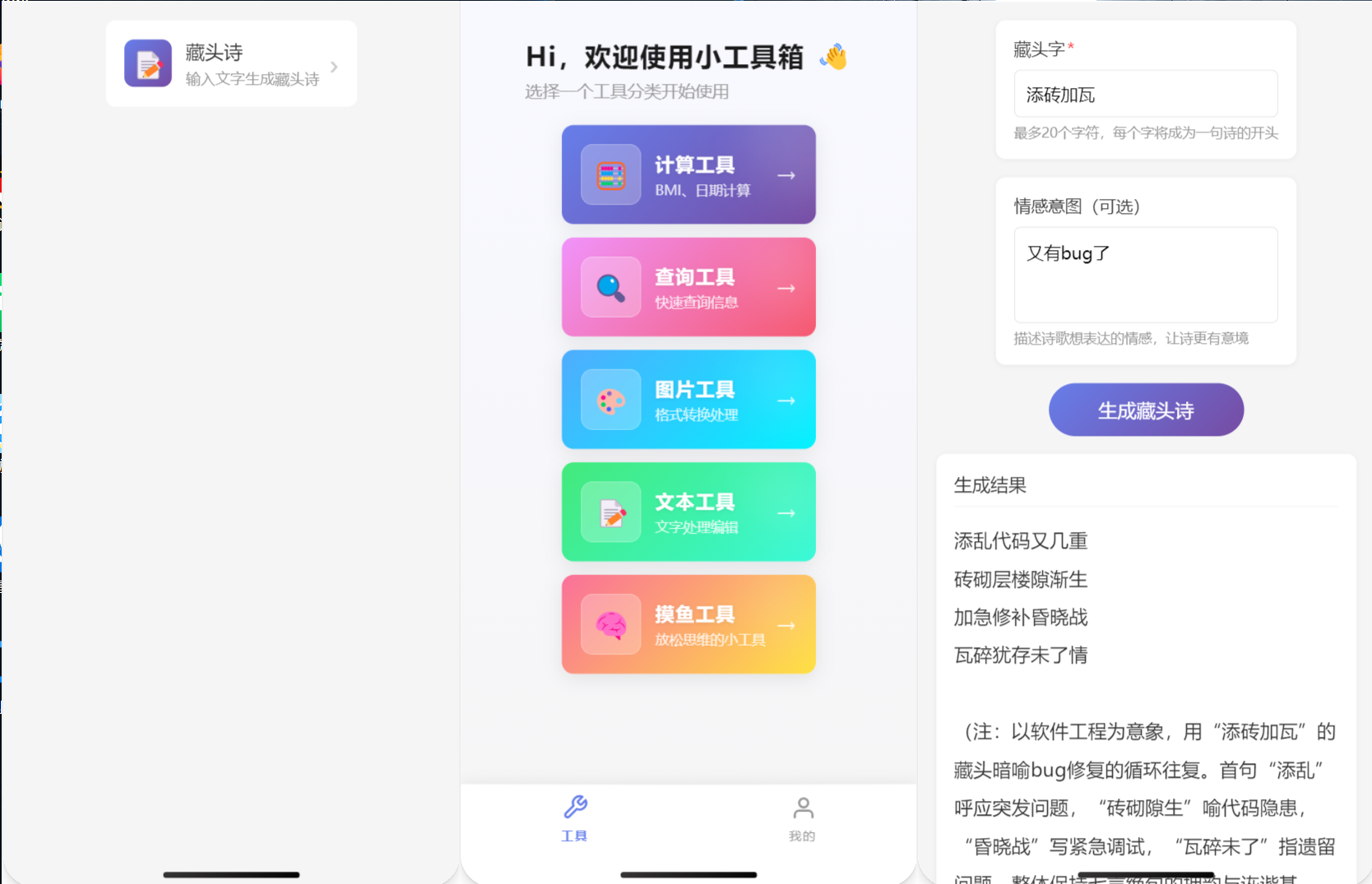Image resolution: width=1372 pixels, height=884 pixels.
Task: Switch to the 我的 tab
Action: pos(802,818)
